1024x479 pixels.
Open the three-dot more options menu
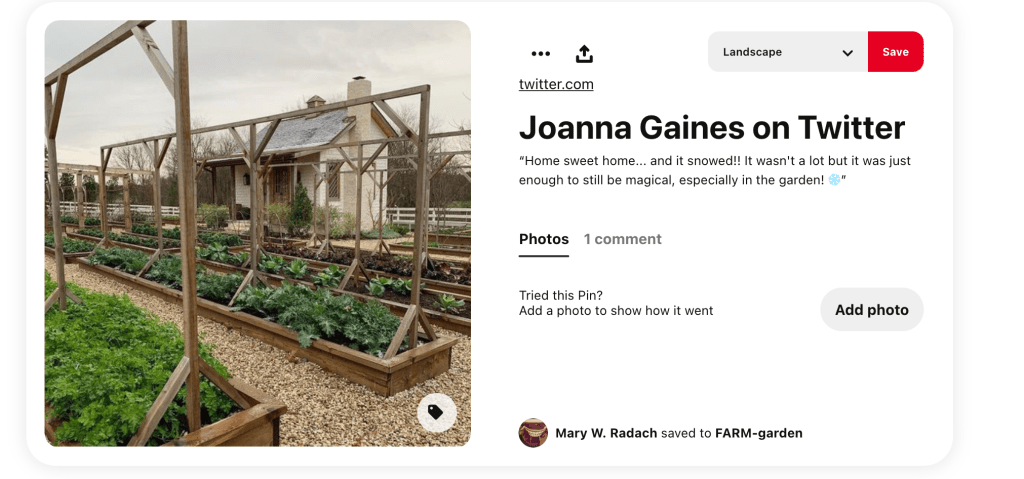coord(541,54)
